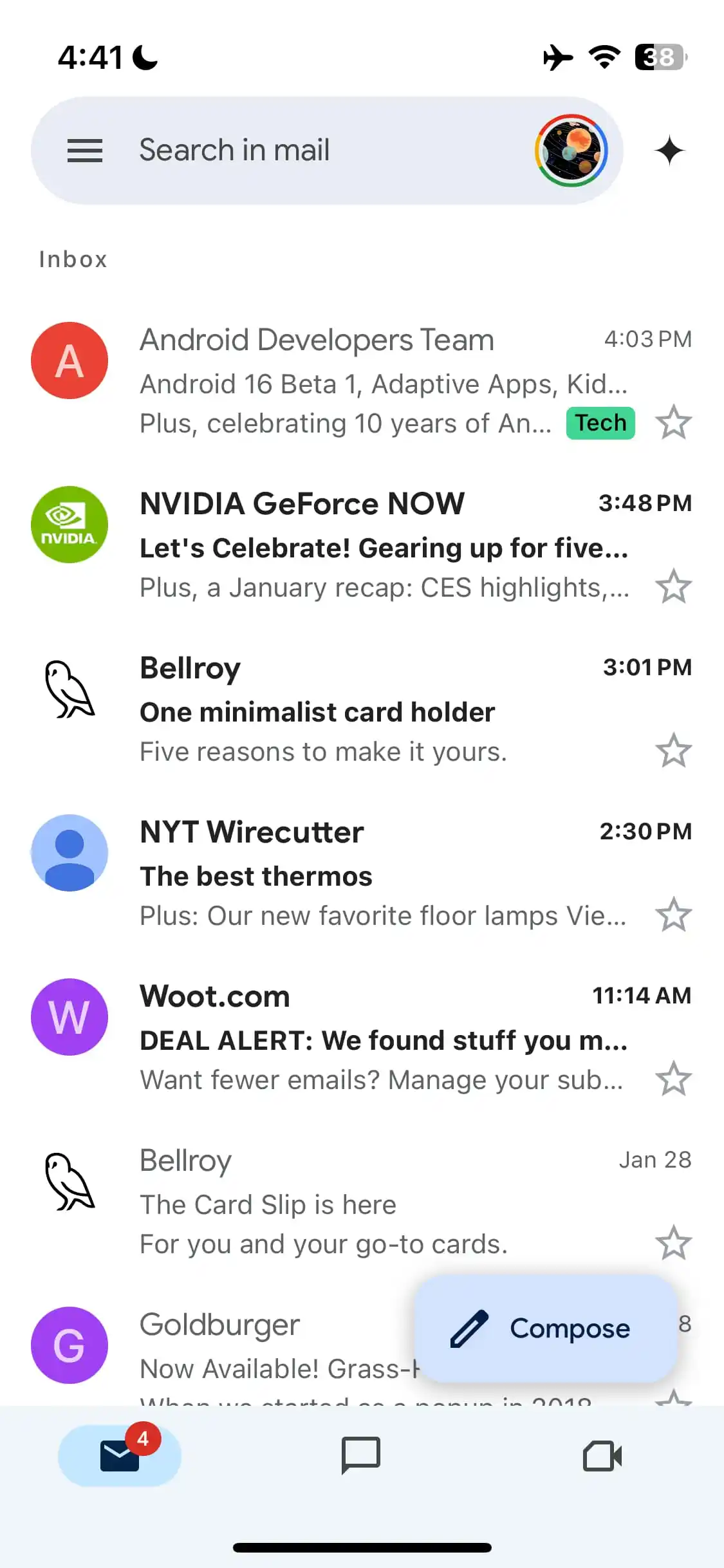Select the Mail tab with unread badge
The width and height of the screenshot is (724, 1568).
[x=119, y=1456]
